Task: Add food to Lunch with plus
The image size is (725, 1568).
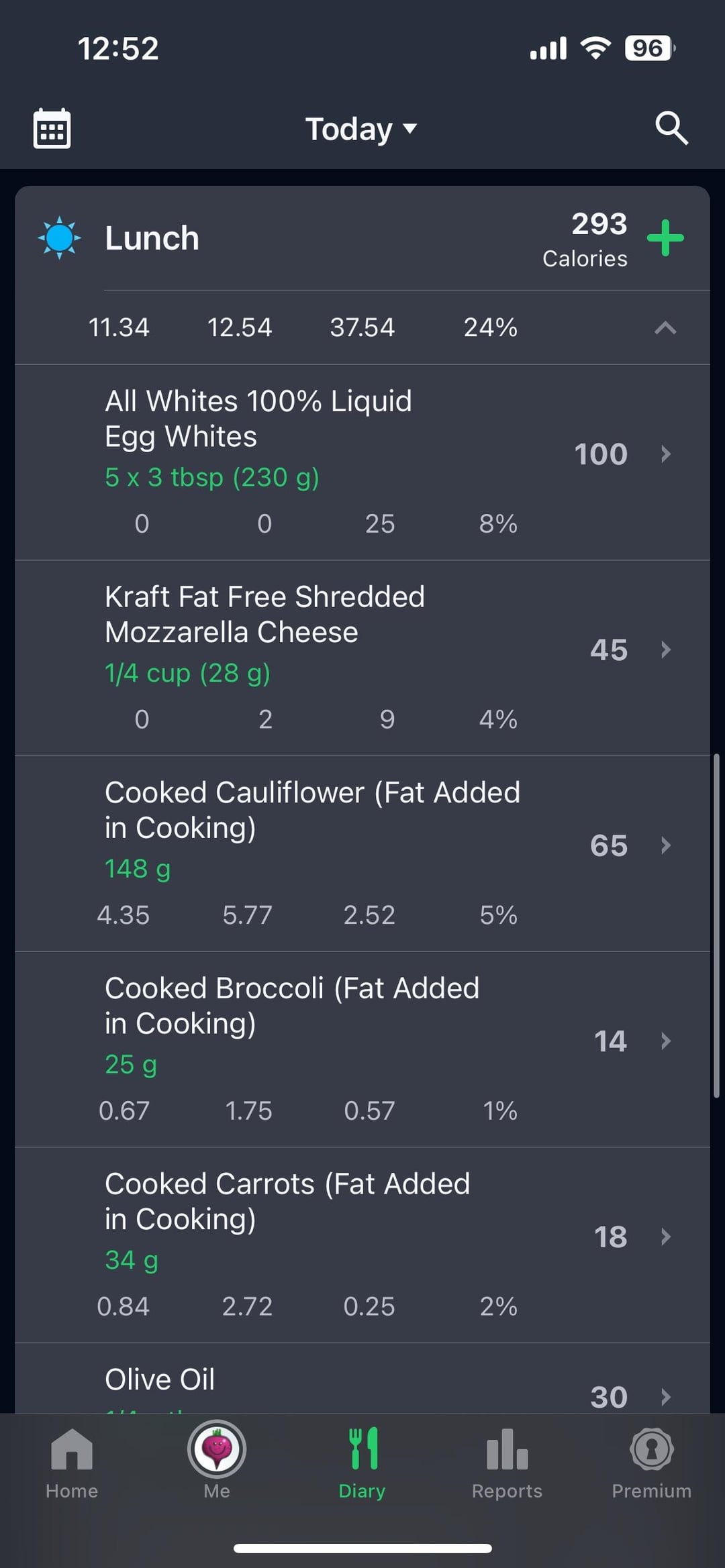Action: [665, 238]
